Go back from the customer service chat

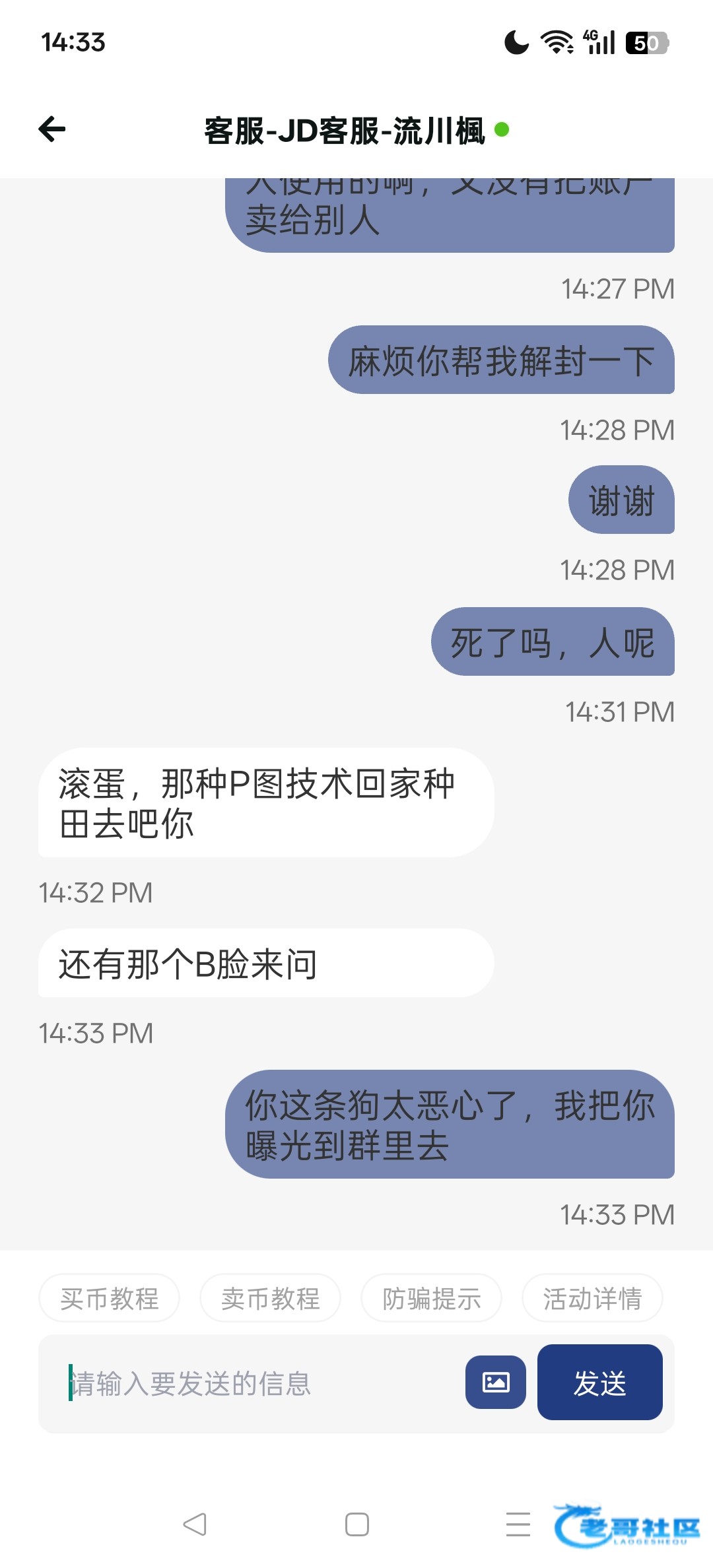tap(52, 129)
